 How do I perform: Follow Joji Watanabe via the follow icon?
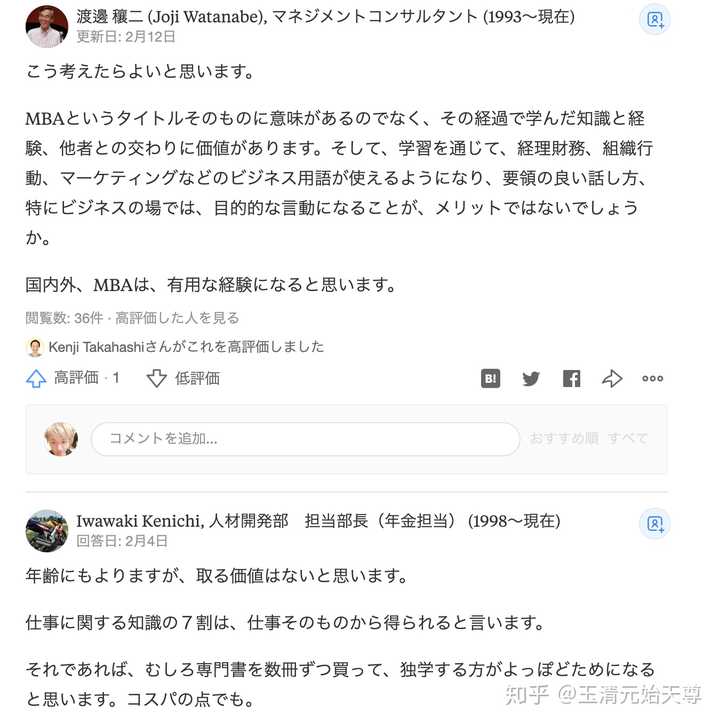tap(654, 20)
